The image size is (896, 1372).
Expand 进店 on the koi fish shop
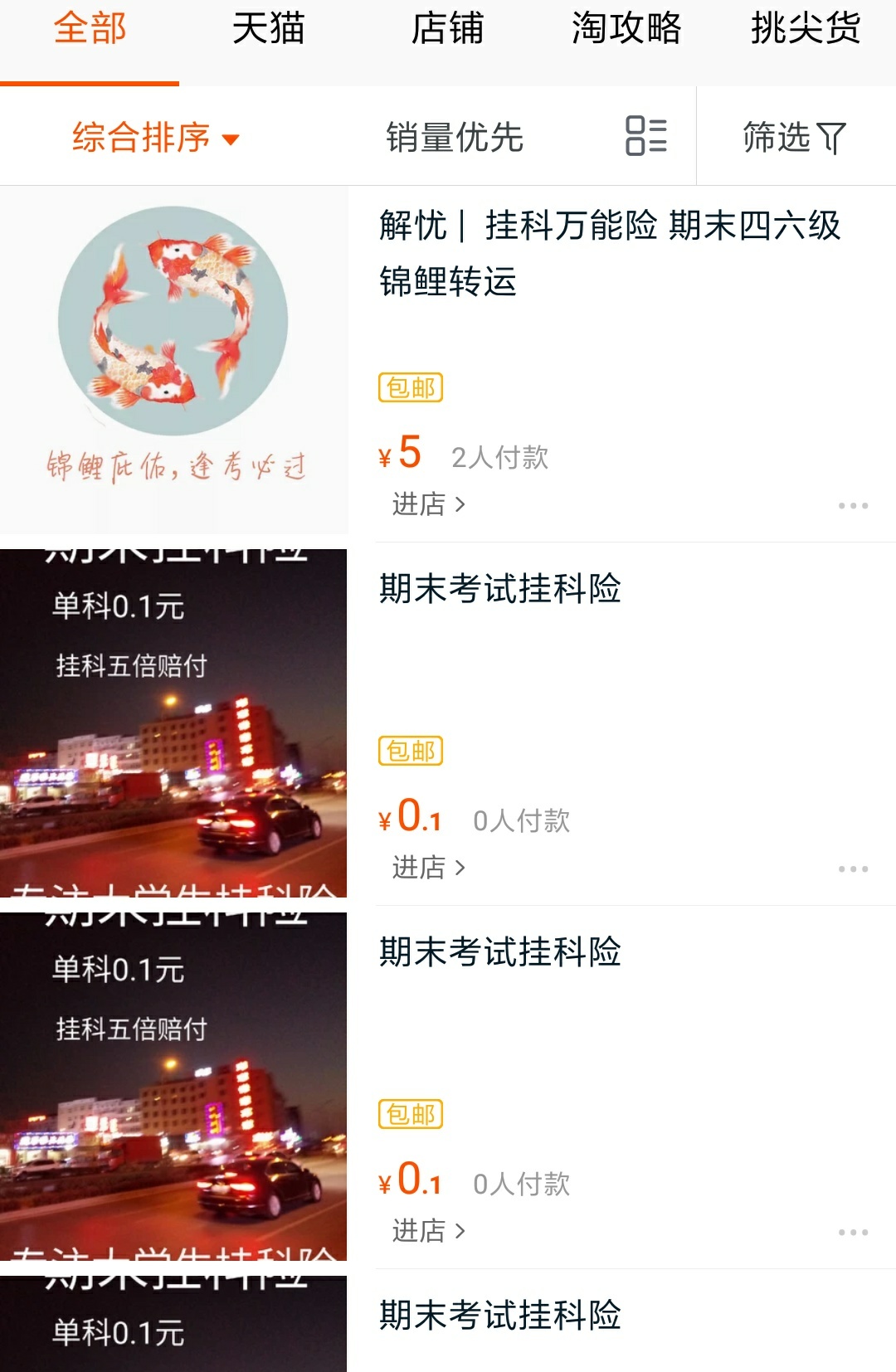point(424,504)
